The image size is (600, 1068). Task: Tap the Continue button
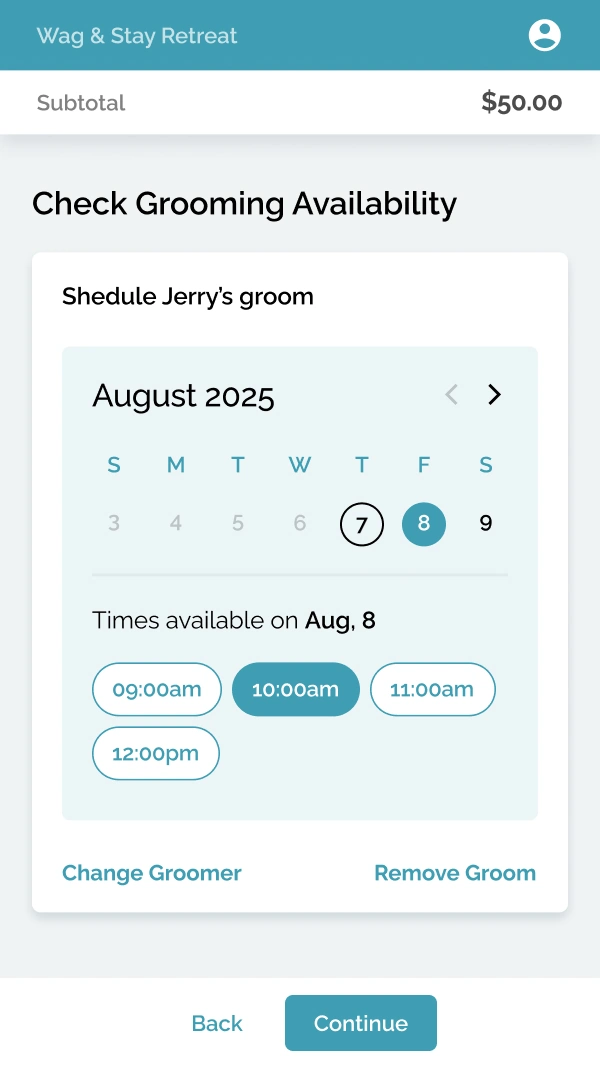click(361, 1023)
